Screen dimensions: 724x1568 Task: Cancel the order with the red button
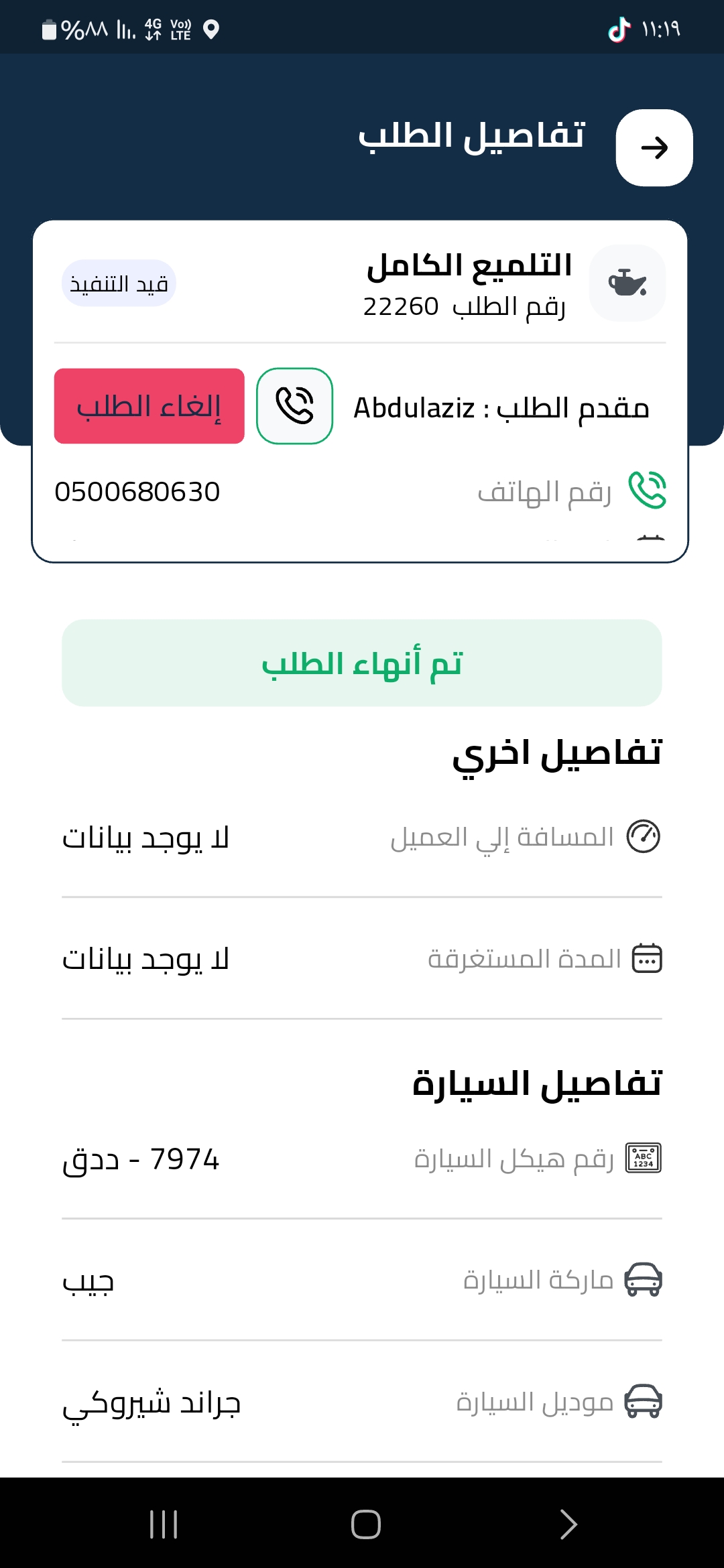tap(149, 406)
